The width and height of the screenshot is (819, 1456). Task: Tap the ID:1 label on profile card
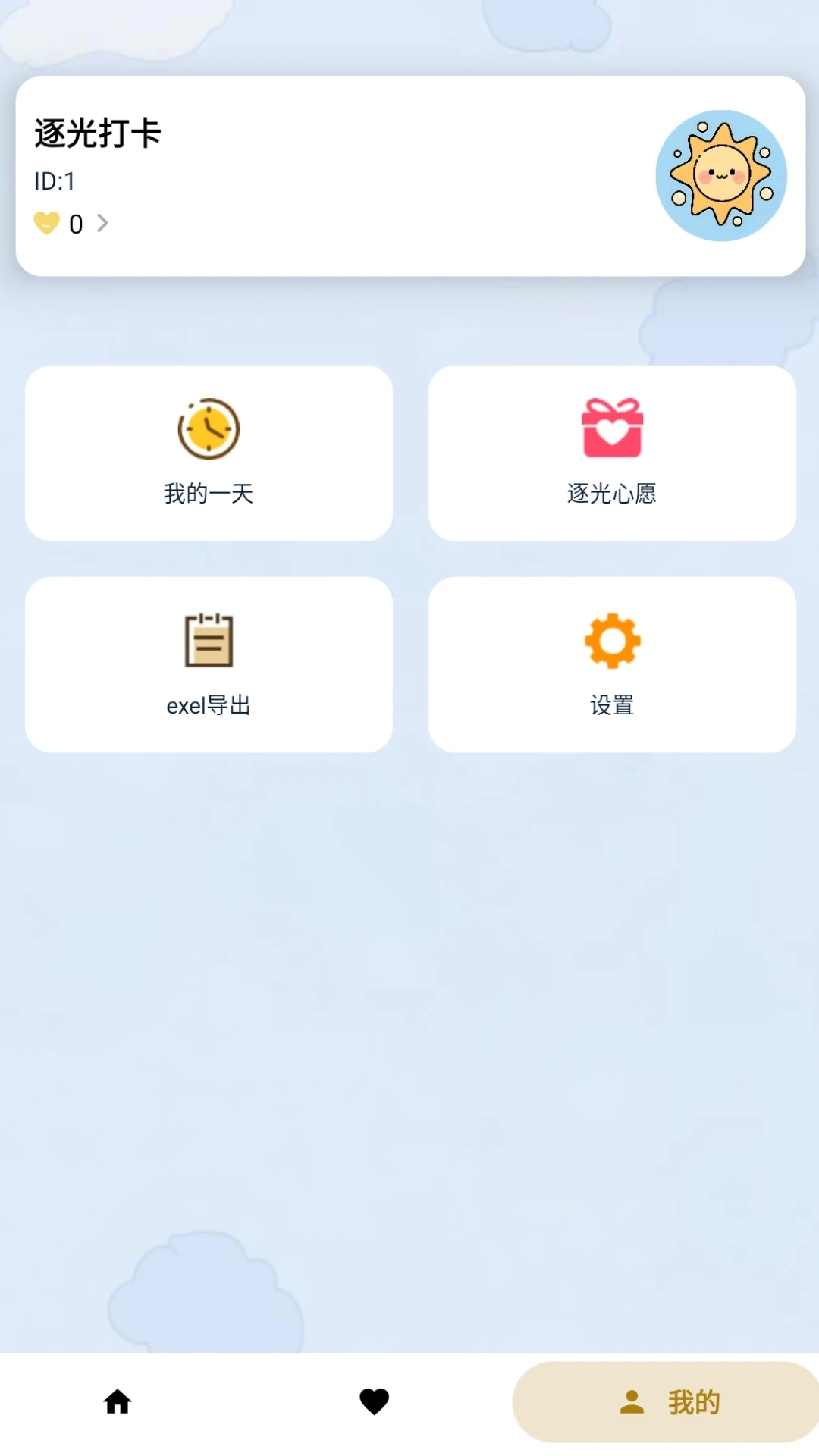[x=53, y=181]
